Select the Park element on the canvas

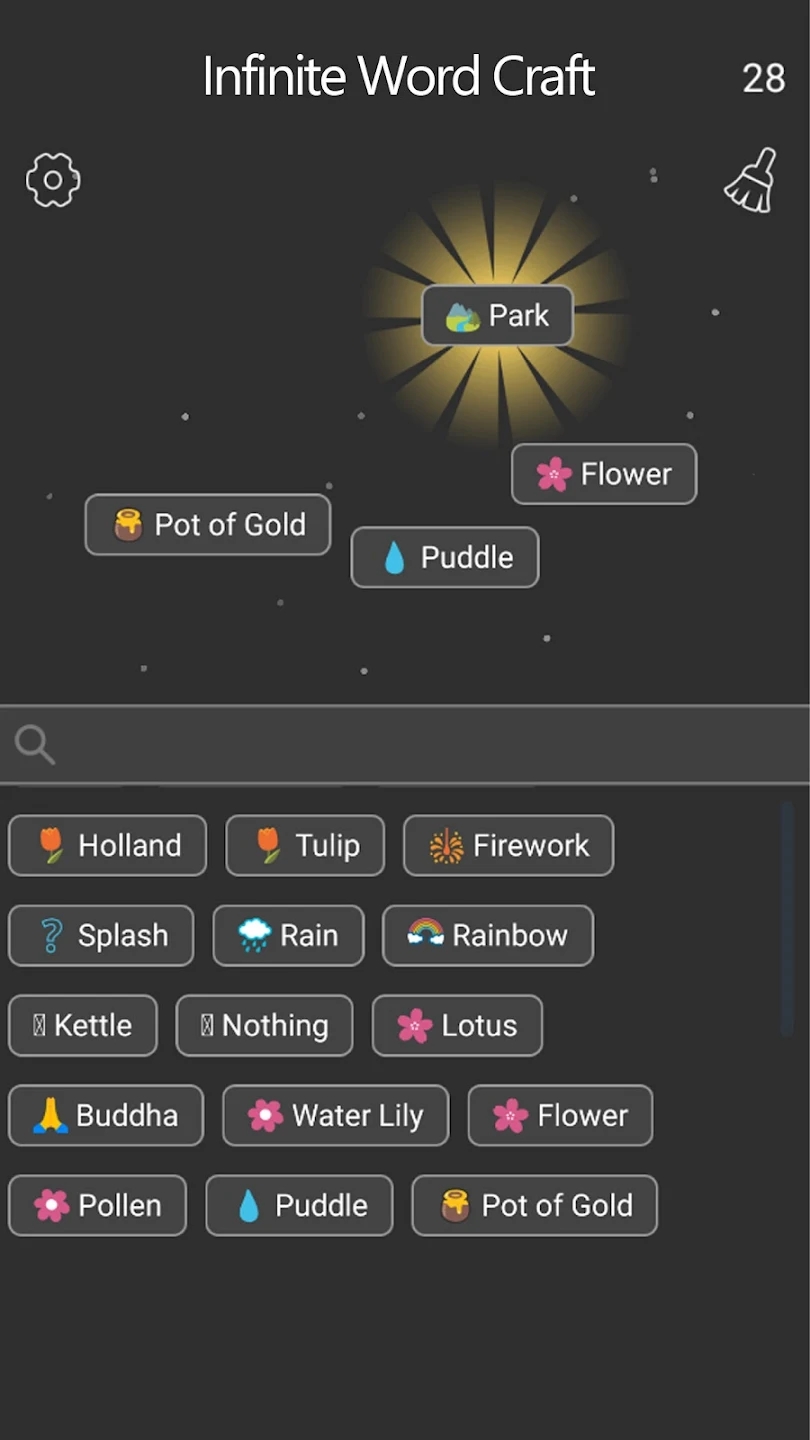[x=497, y=316]
